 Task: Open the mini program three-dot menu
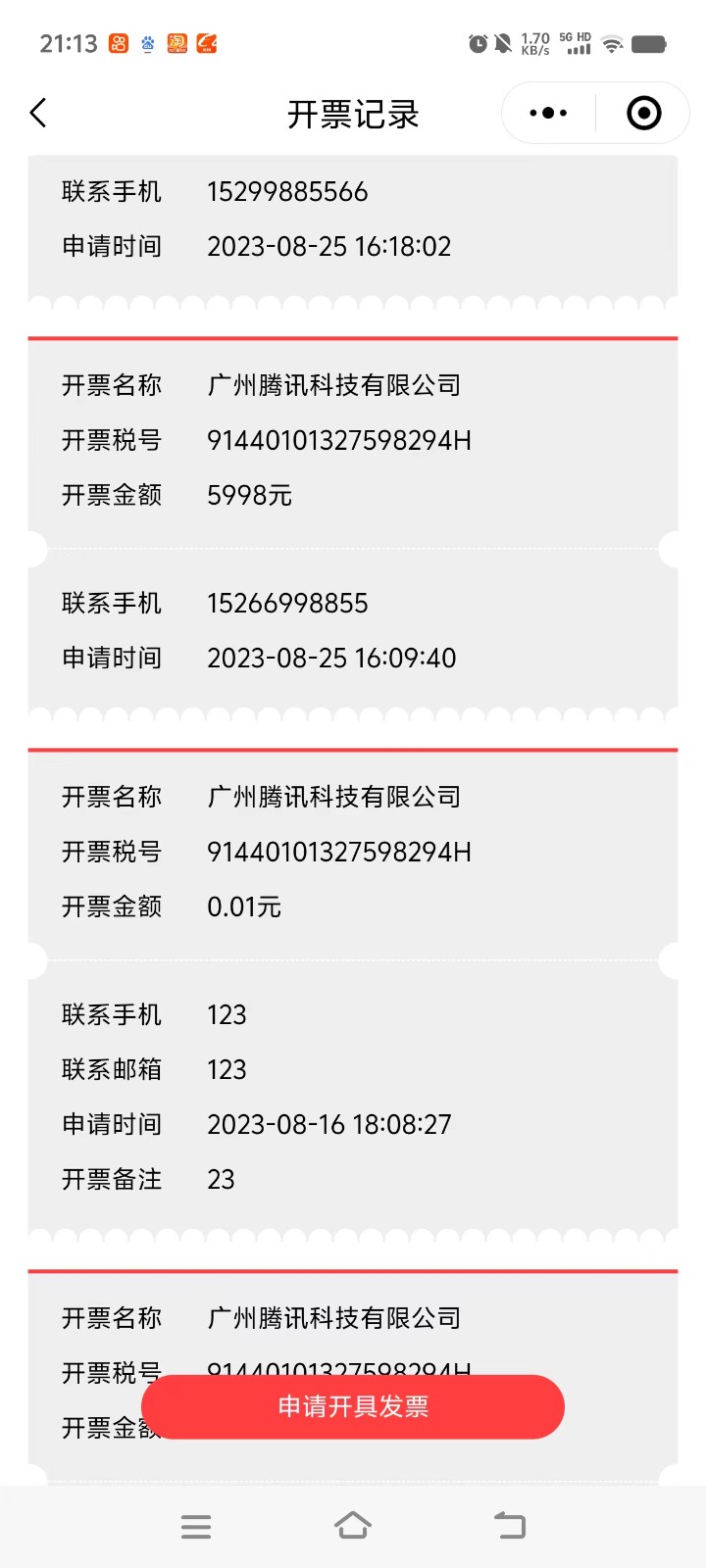pos(548,114)
